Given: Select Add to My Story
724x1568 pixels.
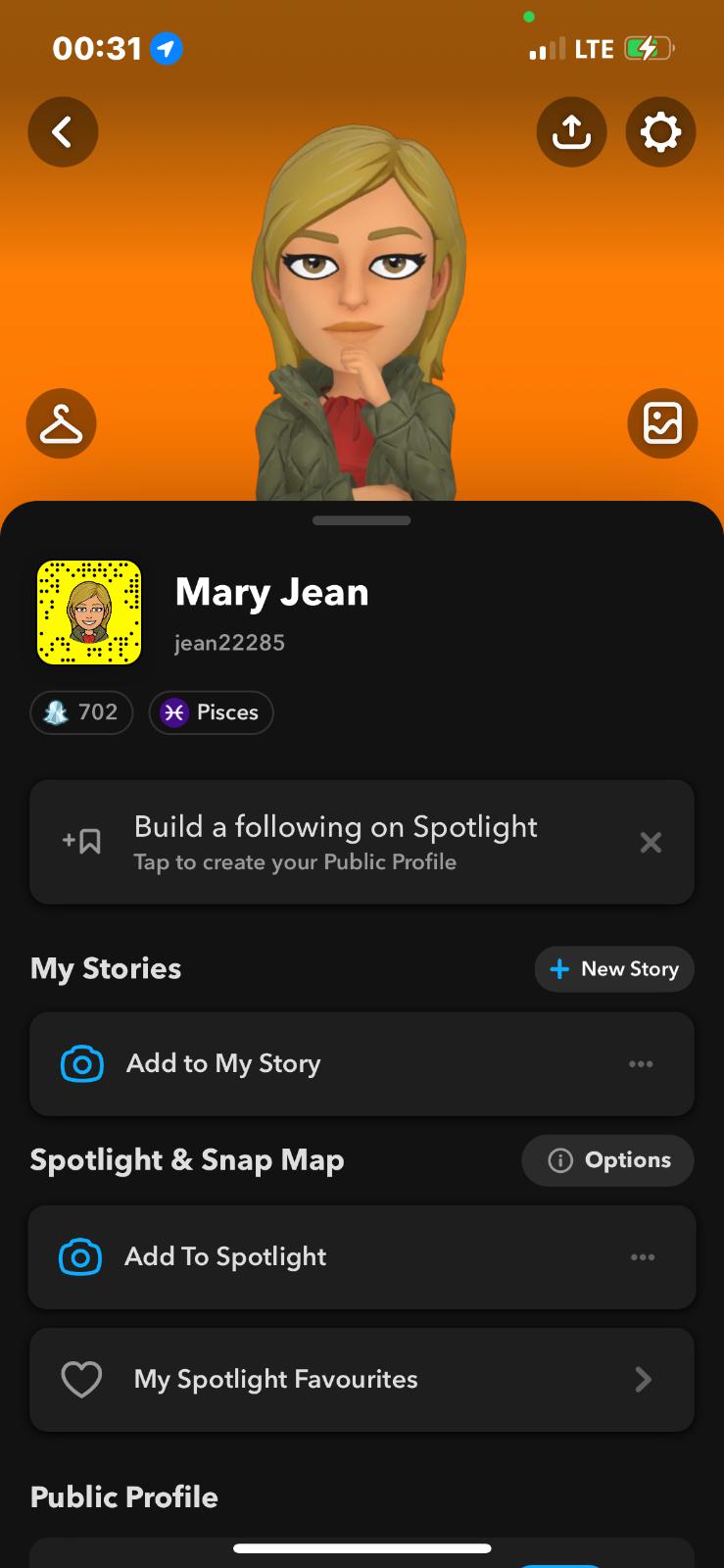Looking at the screenshot, I should [x=223, y=1063].
